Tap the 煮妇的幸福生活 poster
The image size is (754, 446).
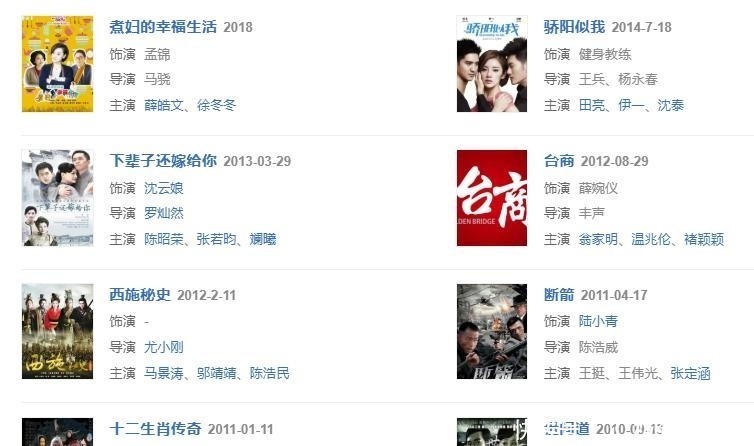point(57,63)
